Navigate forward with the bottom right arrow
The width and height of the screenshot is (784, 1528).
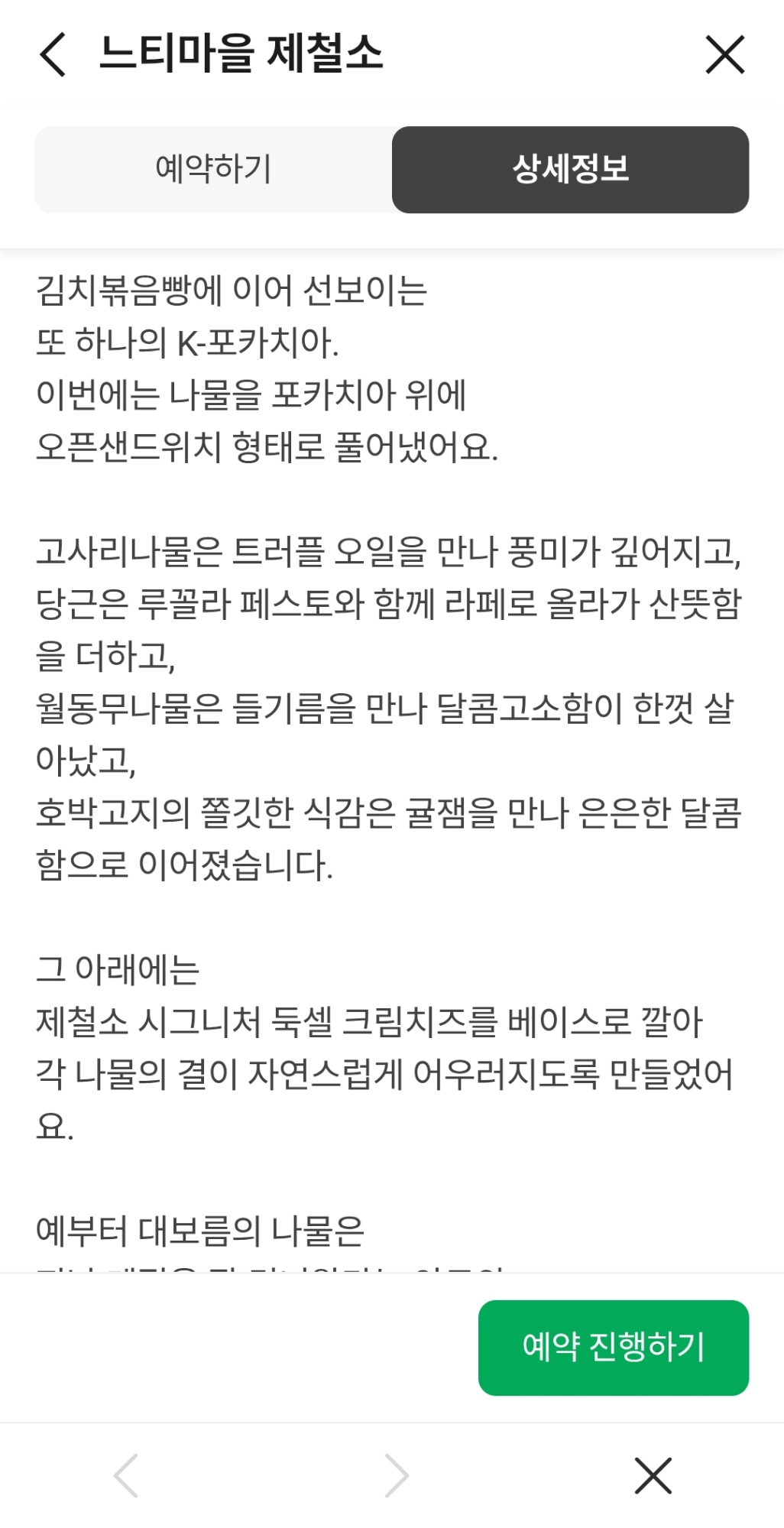[x=397, y=1474]
